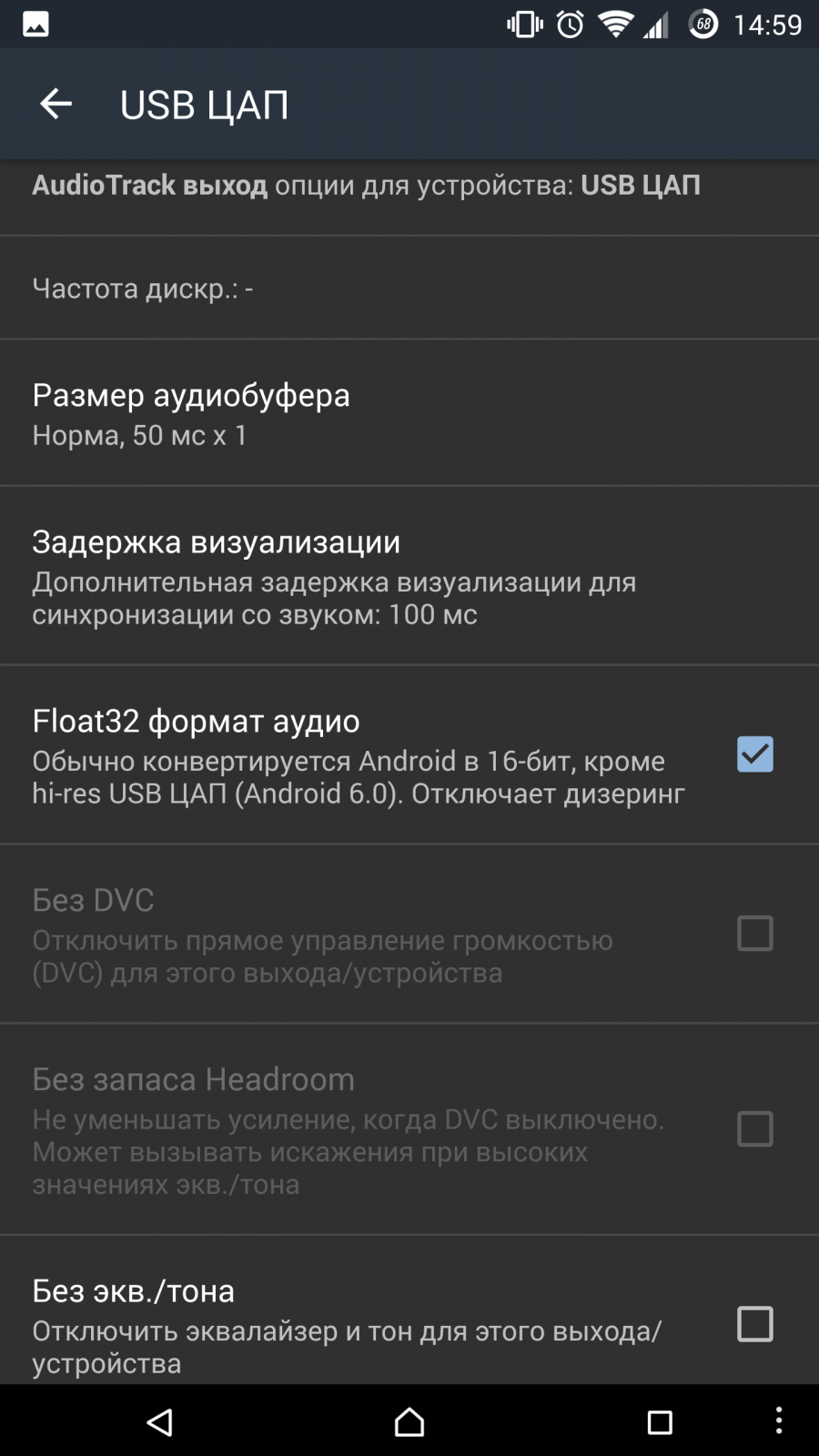Uncheck the Float32 формат аудио checkbox

(x=755, y=754)
